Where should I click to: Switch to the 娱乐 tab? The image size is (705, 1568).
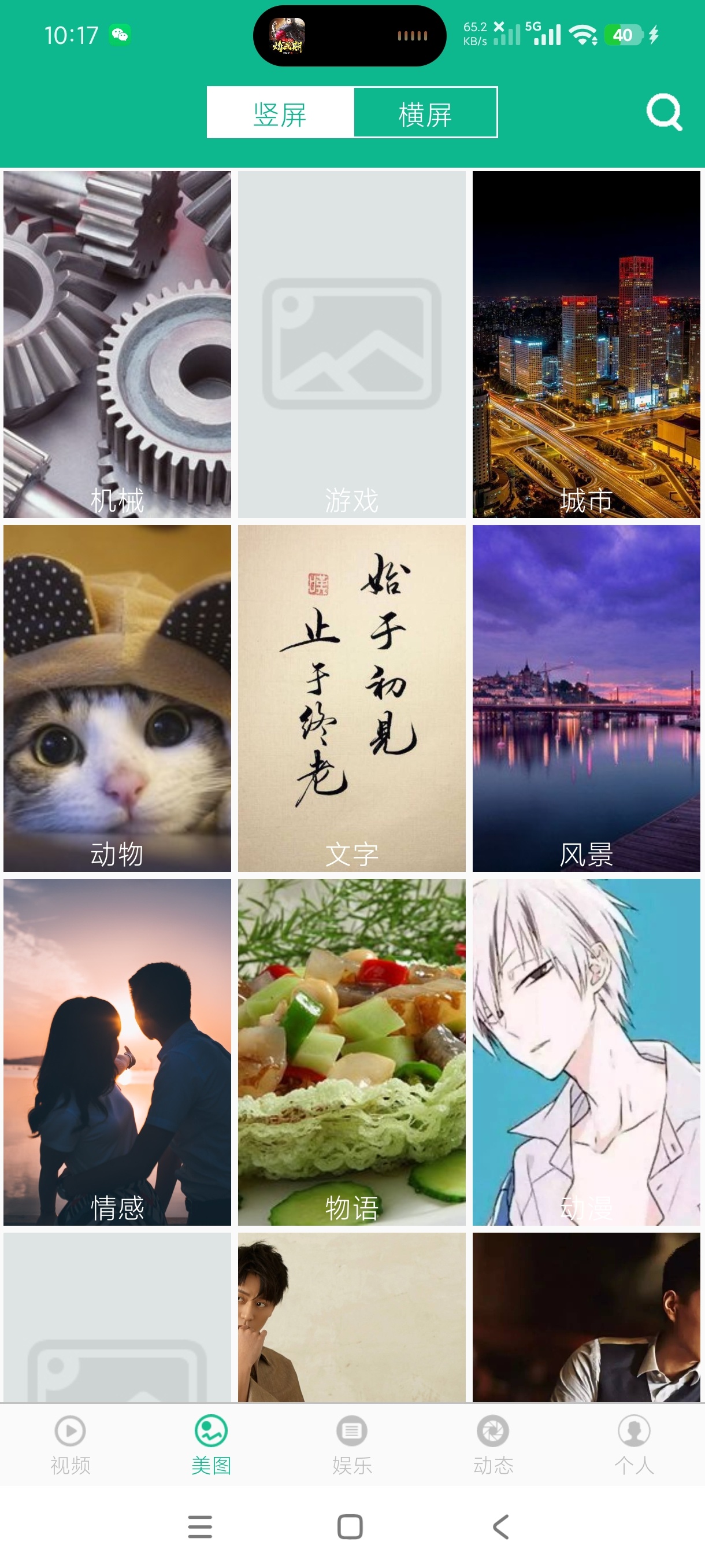coord(352,1445)
